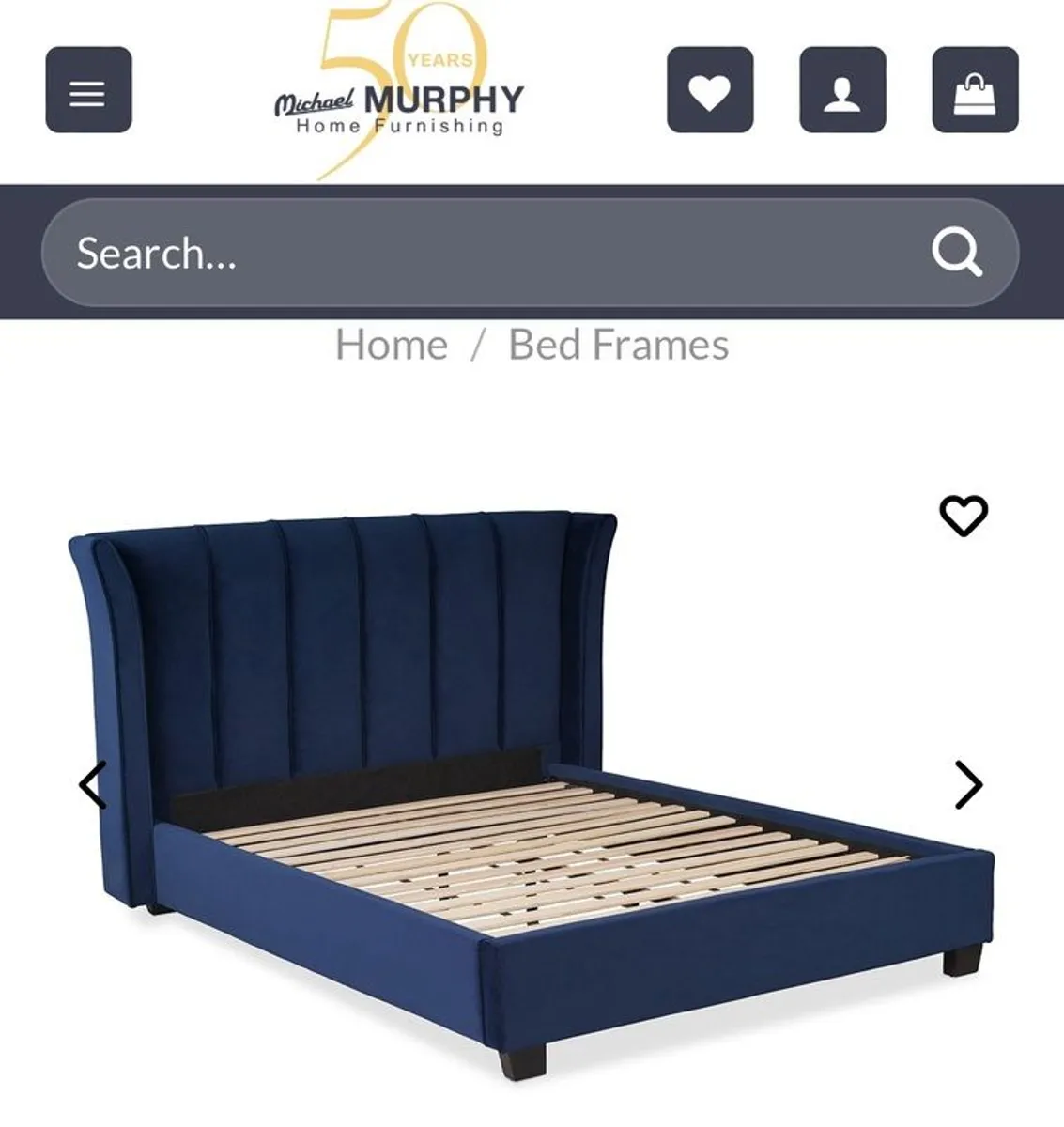Screen dimensions: 1064x1127
Task: Show next product image
Action: pos(968,785)
